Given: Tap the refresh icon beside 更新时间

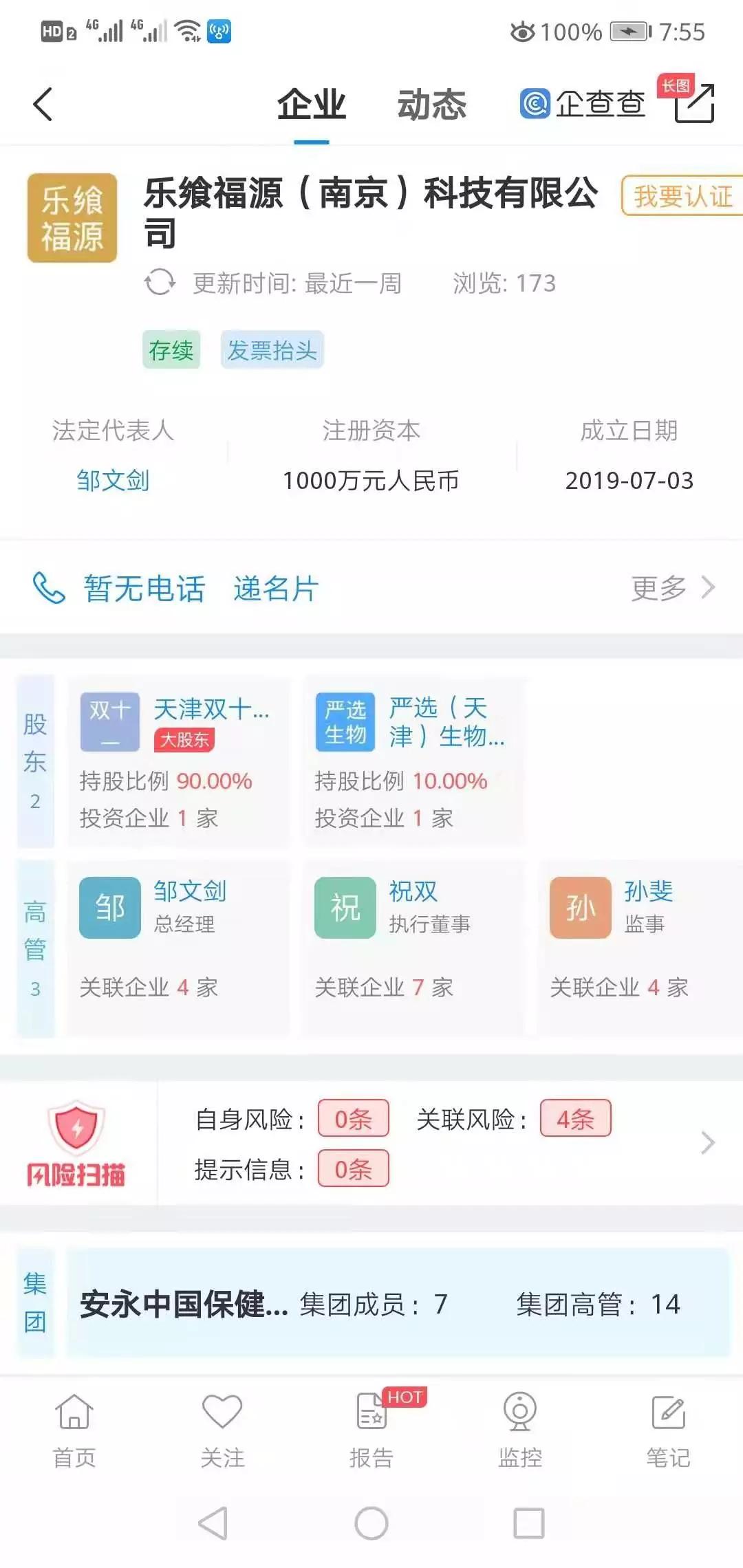Looking at the screenshot, I should pos(160,283).
